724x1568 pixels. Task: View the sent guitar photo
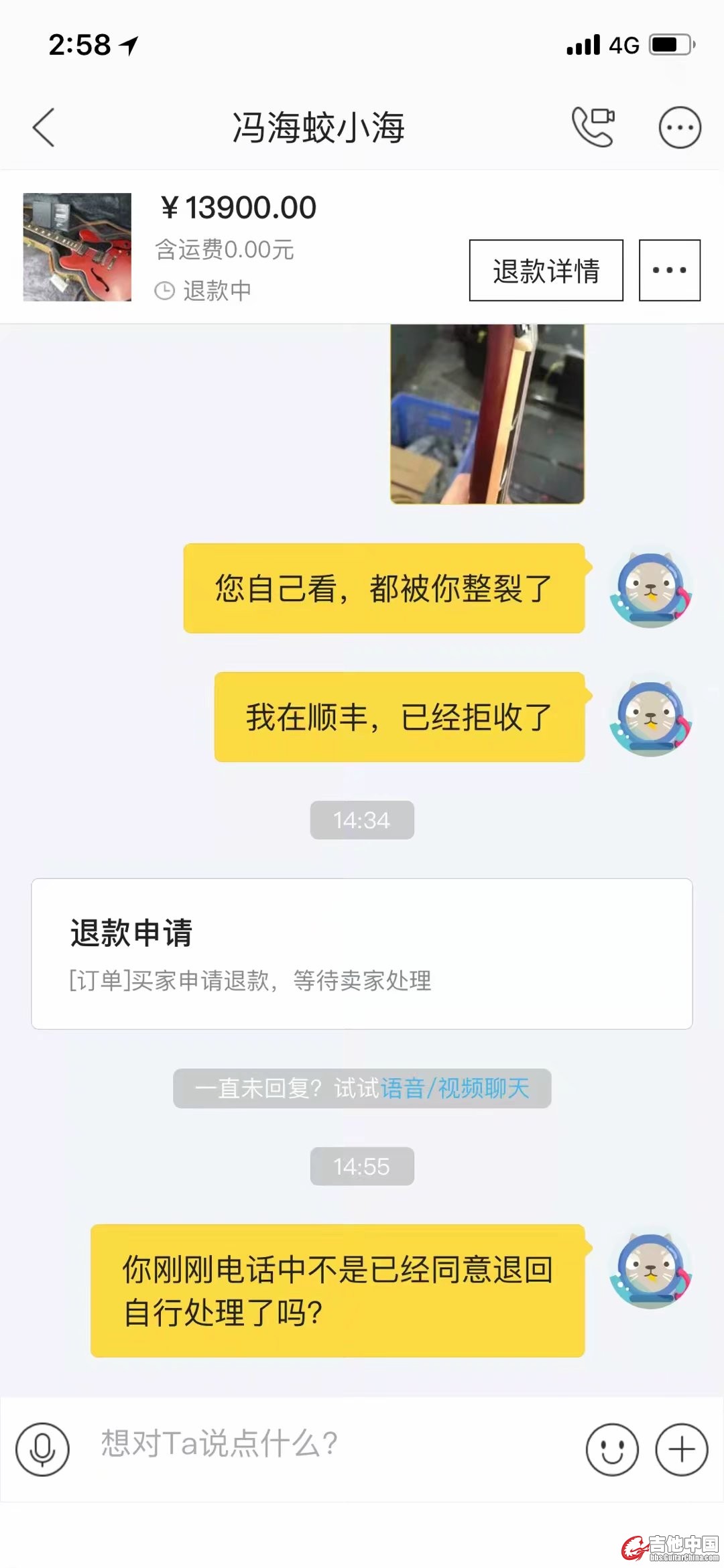487,413
